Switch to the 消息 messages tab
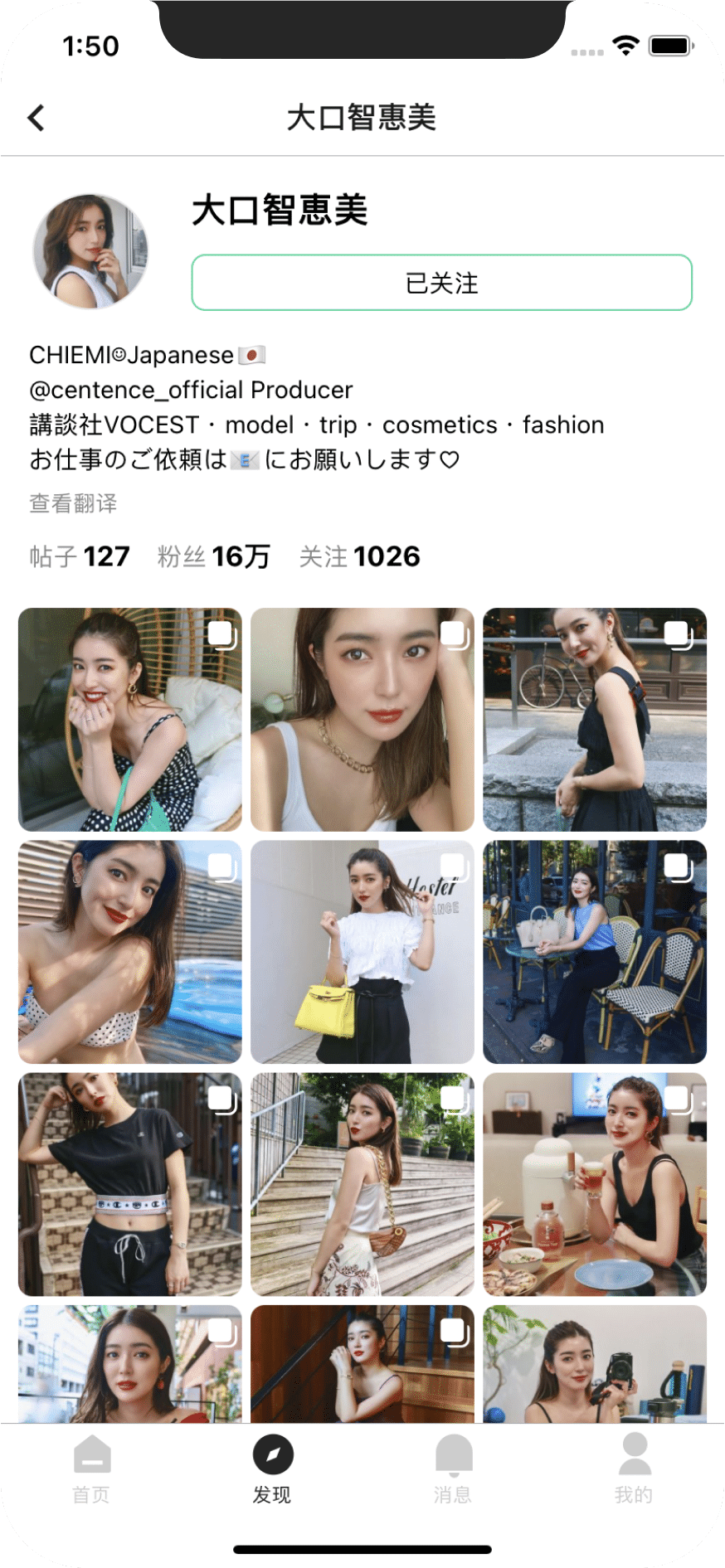The height and width of the screenshot is (1568, 725). coord(453,1468)
